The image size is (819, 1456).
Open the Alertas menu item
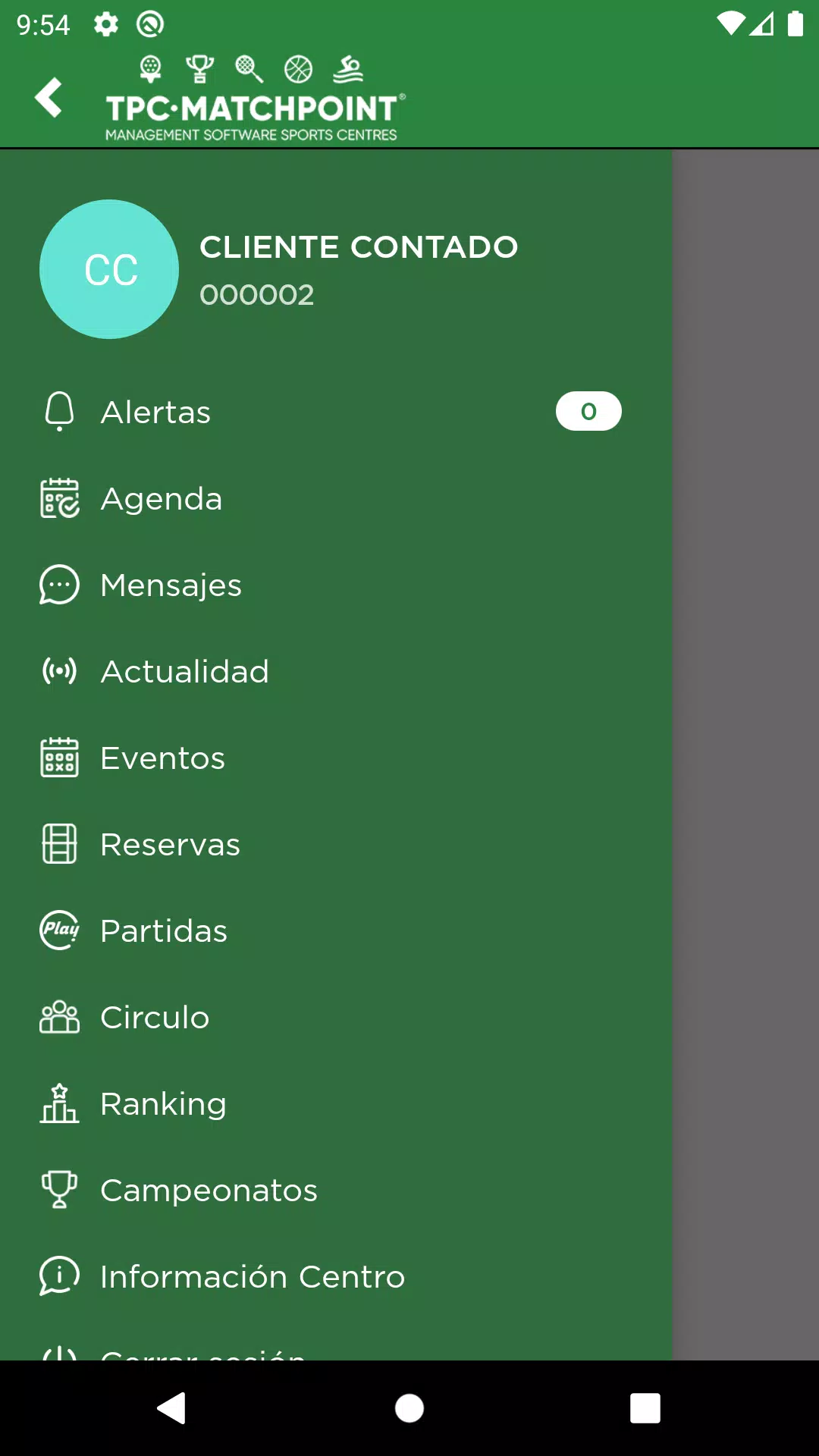[x=155, y=413]
